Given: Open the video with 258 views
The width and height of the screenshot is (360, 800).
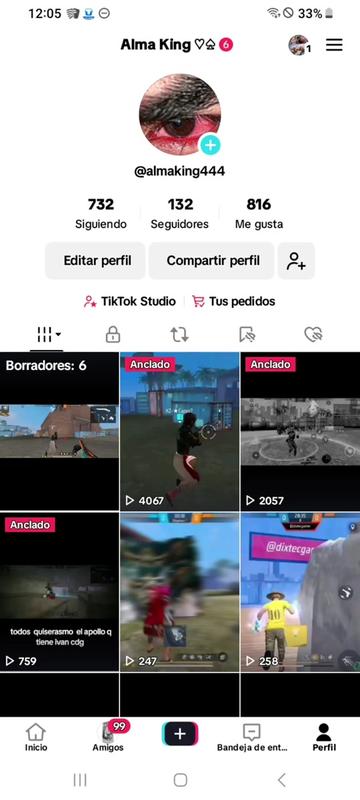Looking at the screenshot, I should coord(300,592).
